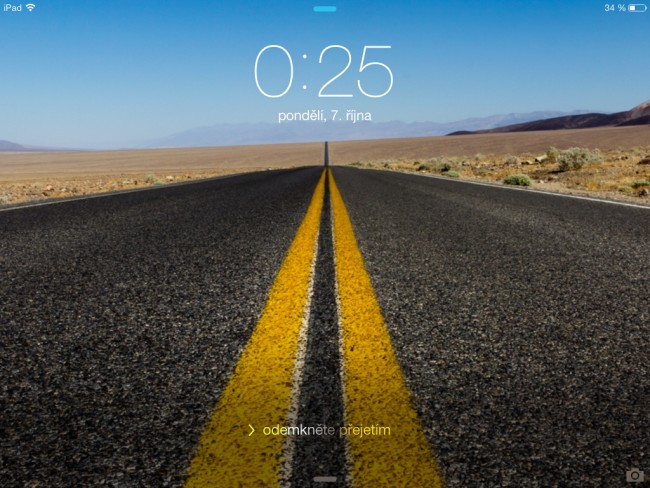The width and height of the screenshot is (650, 488).
Task: Tap the Notification Center grabber at top
Action: [x=325, y=8]
